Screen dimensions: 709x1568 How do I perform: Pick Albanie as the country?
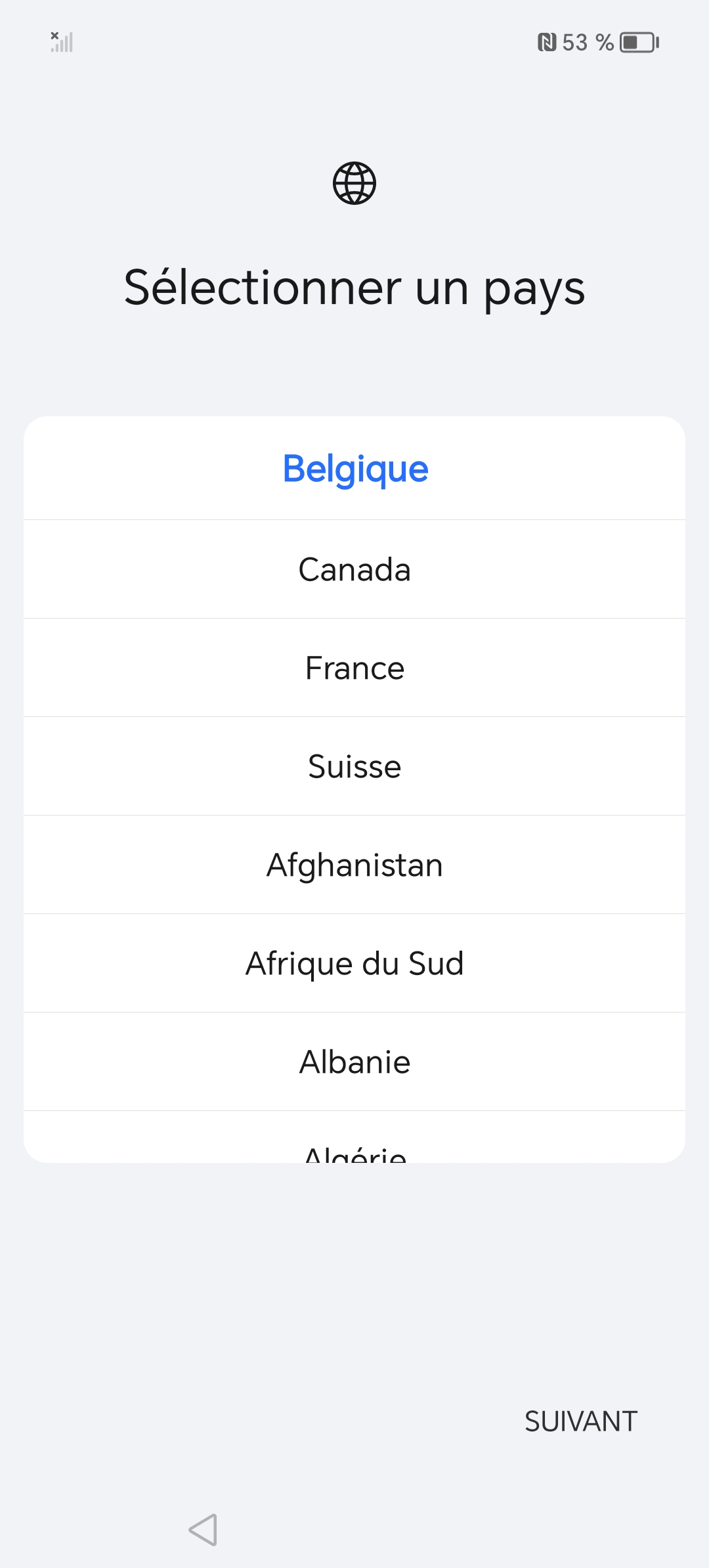tap(354, 1062)
